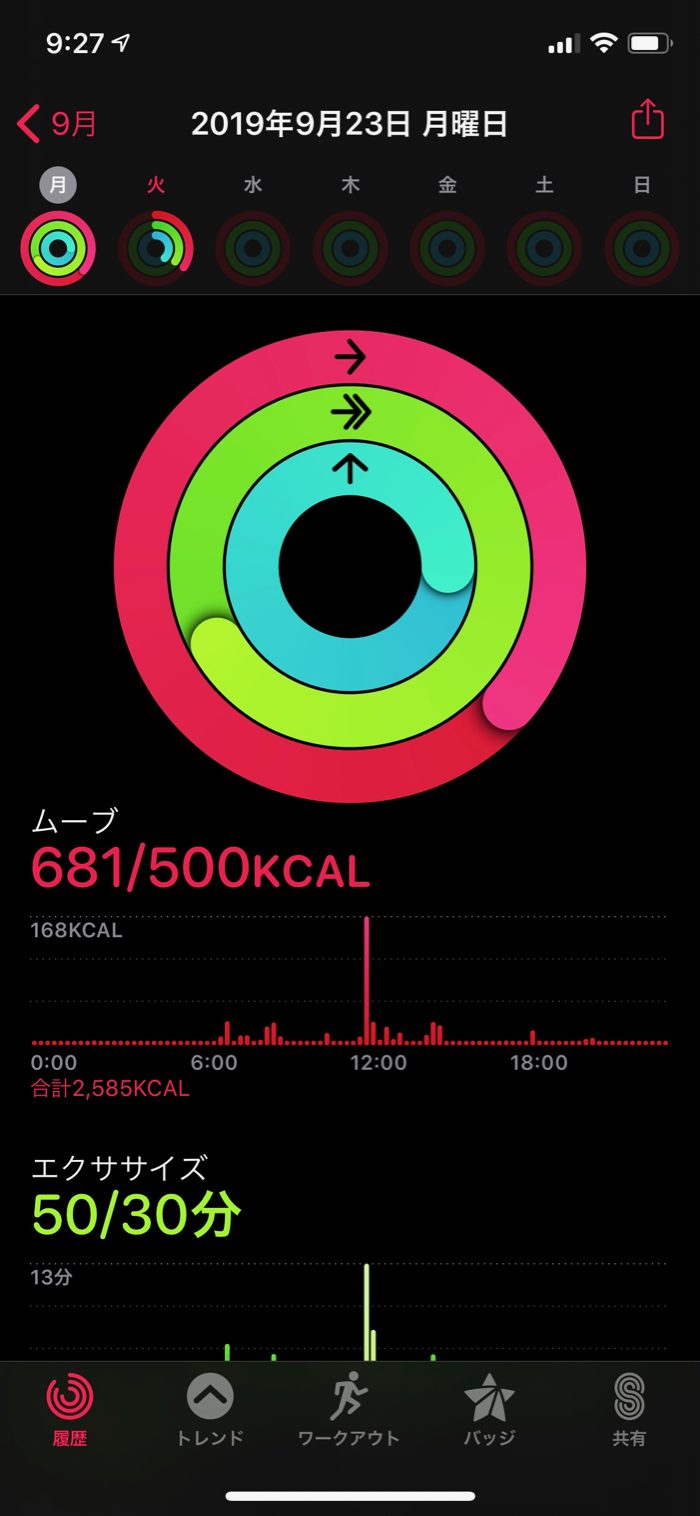This screenshot has height=1516, width=700.
Task: Select the 日 (Sunday) activity ring
Action: 642,247
